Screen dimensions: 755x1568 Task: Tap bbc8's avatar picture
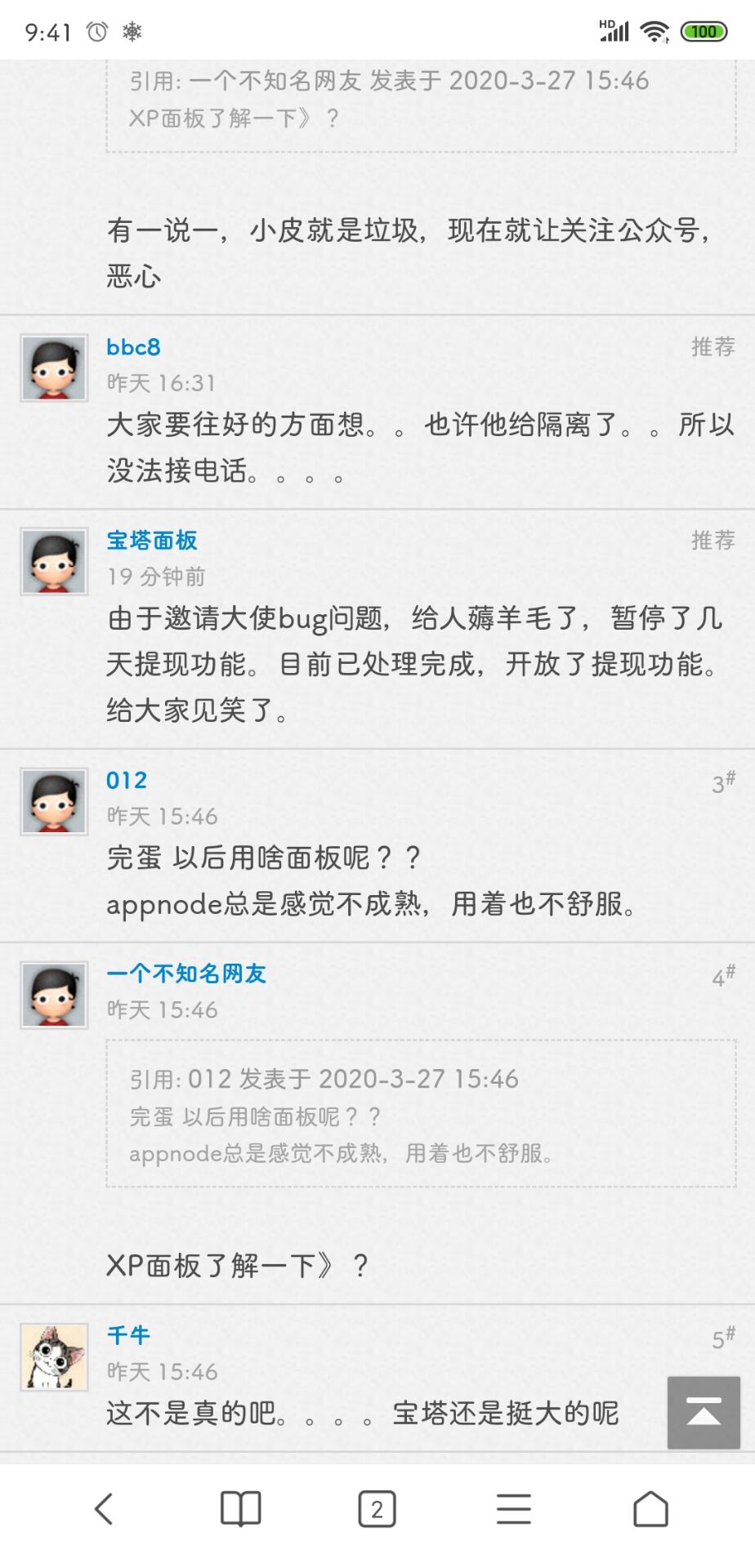[x=54, y=367]
